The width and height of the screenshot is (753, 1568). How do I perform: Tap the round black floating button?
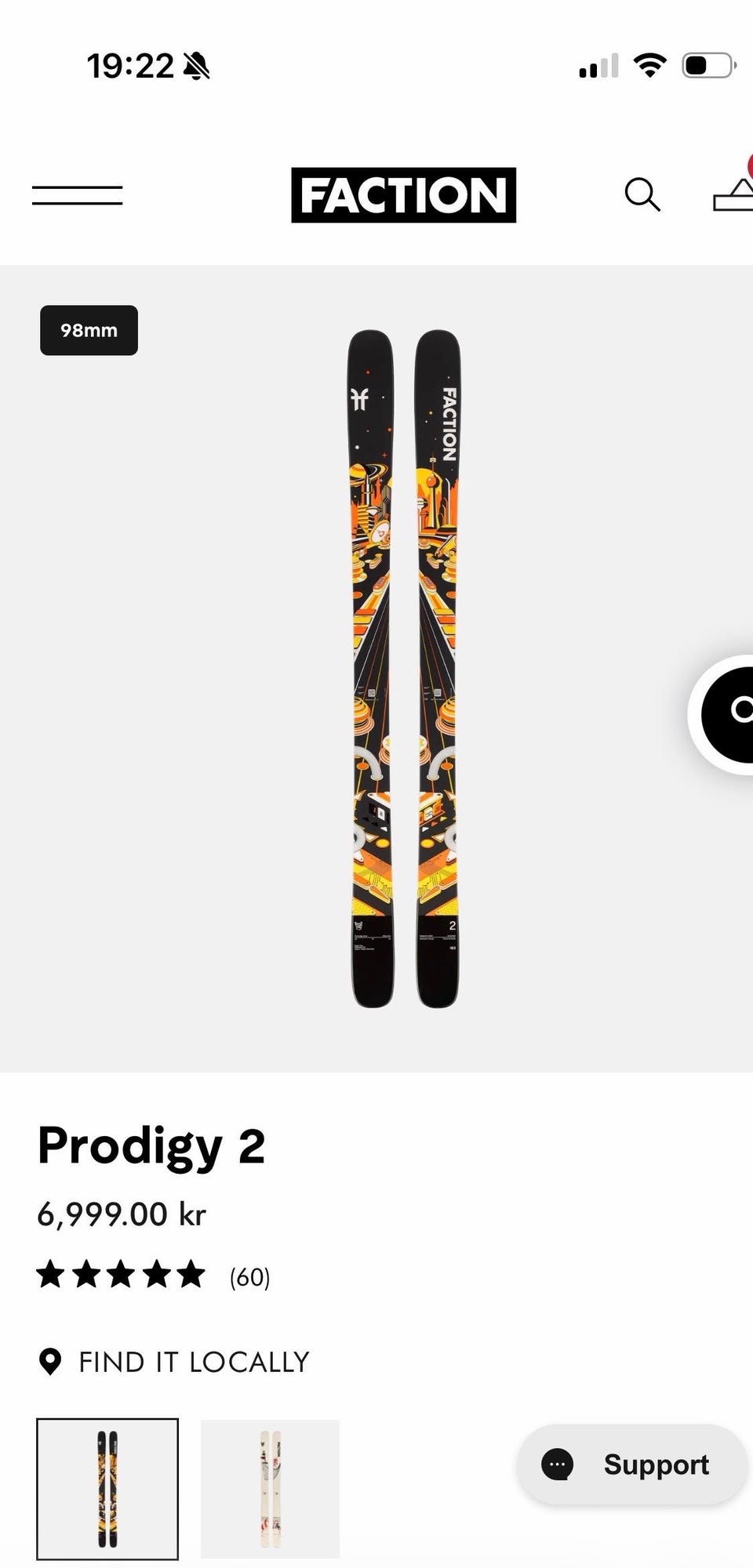pyautogui.click(x=729, y=713)
